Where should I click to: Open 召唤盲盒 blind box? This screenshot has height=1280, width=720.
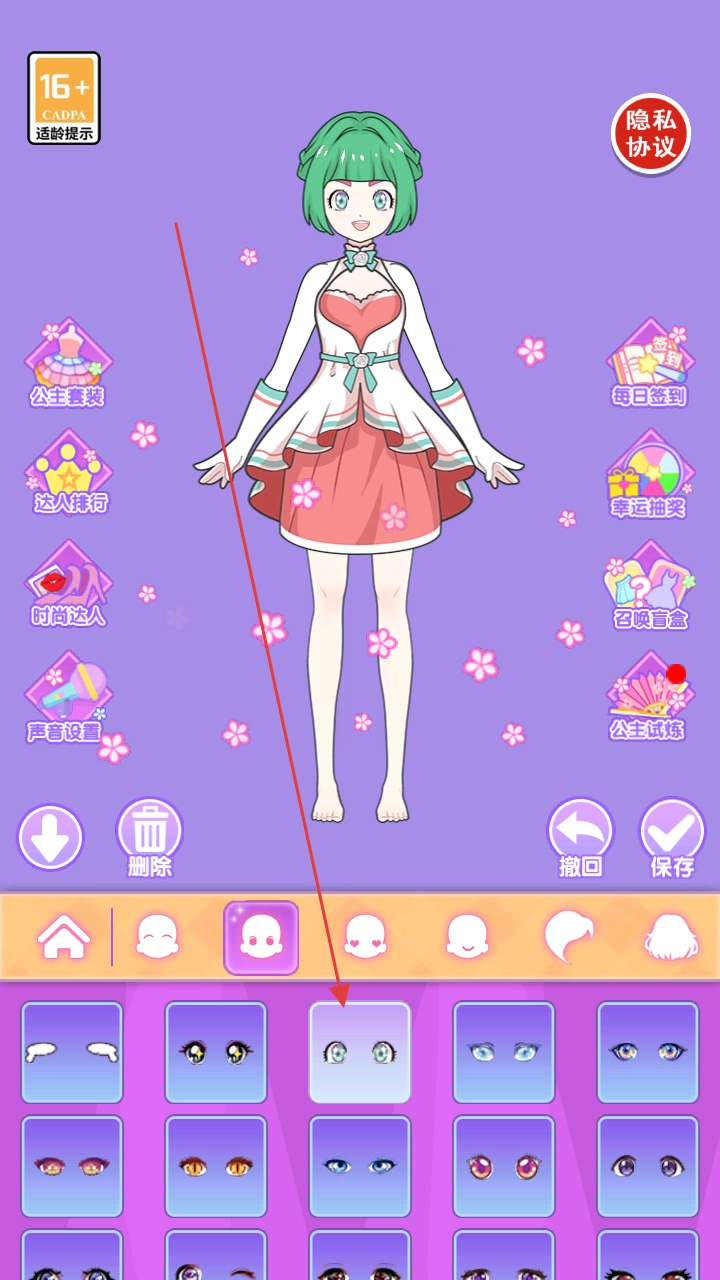[649, 588]
